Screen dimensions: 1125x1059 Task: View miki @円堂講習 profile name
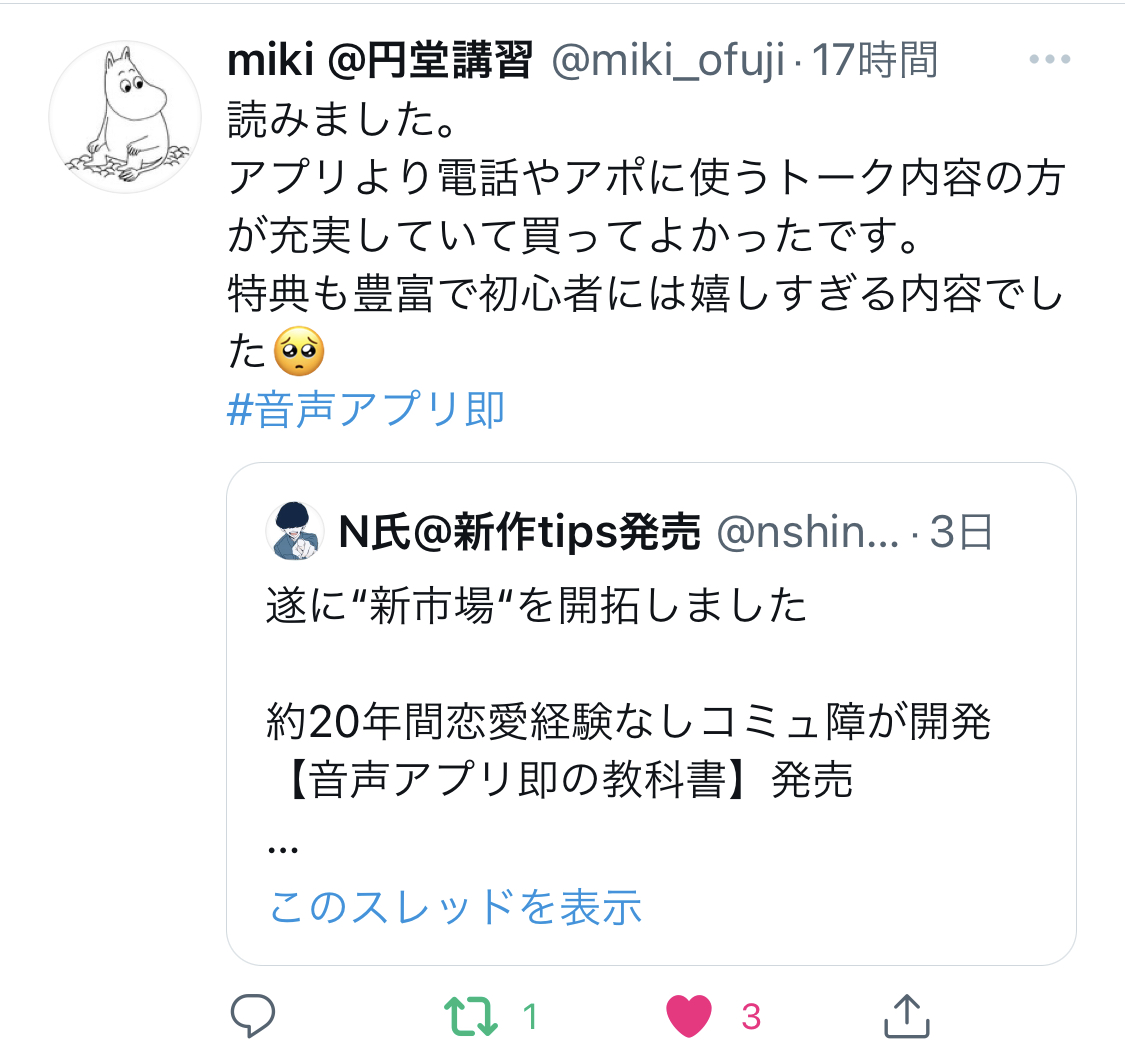point(380,62)
